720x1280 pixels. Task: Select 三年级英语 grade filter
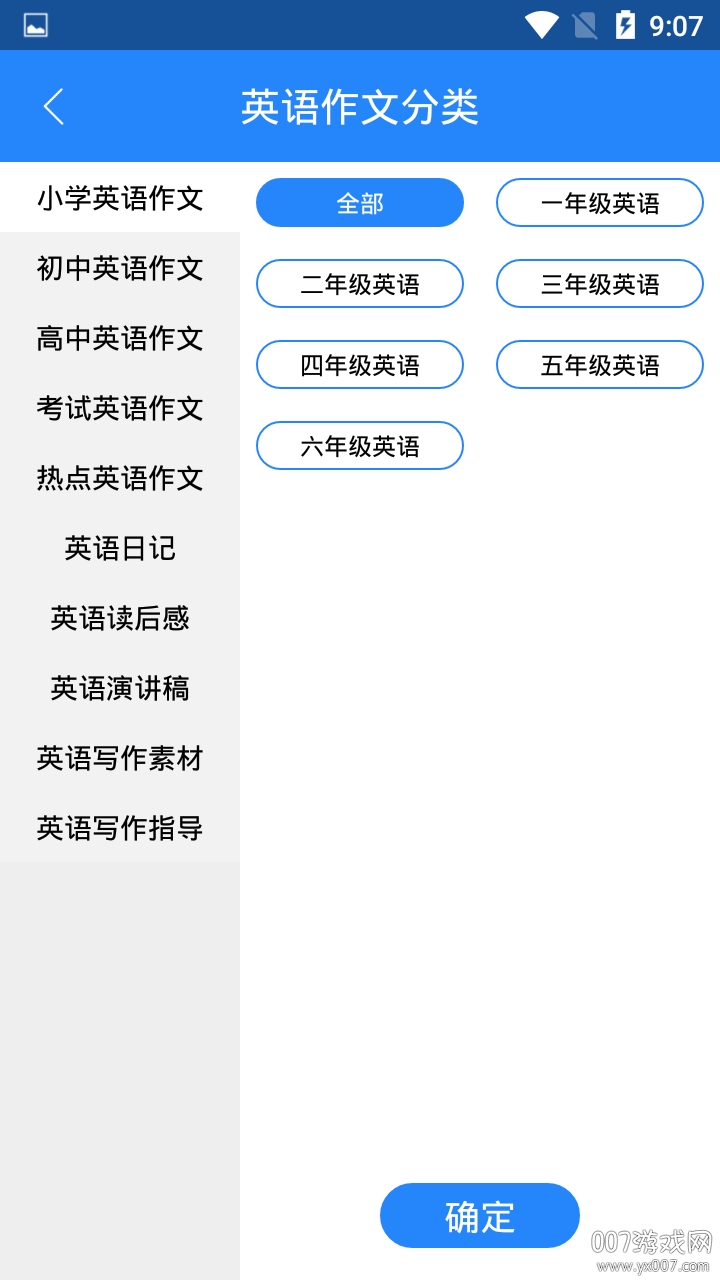tap(600, 284)
